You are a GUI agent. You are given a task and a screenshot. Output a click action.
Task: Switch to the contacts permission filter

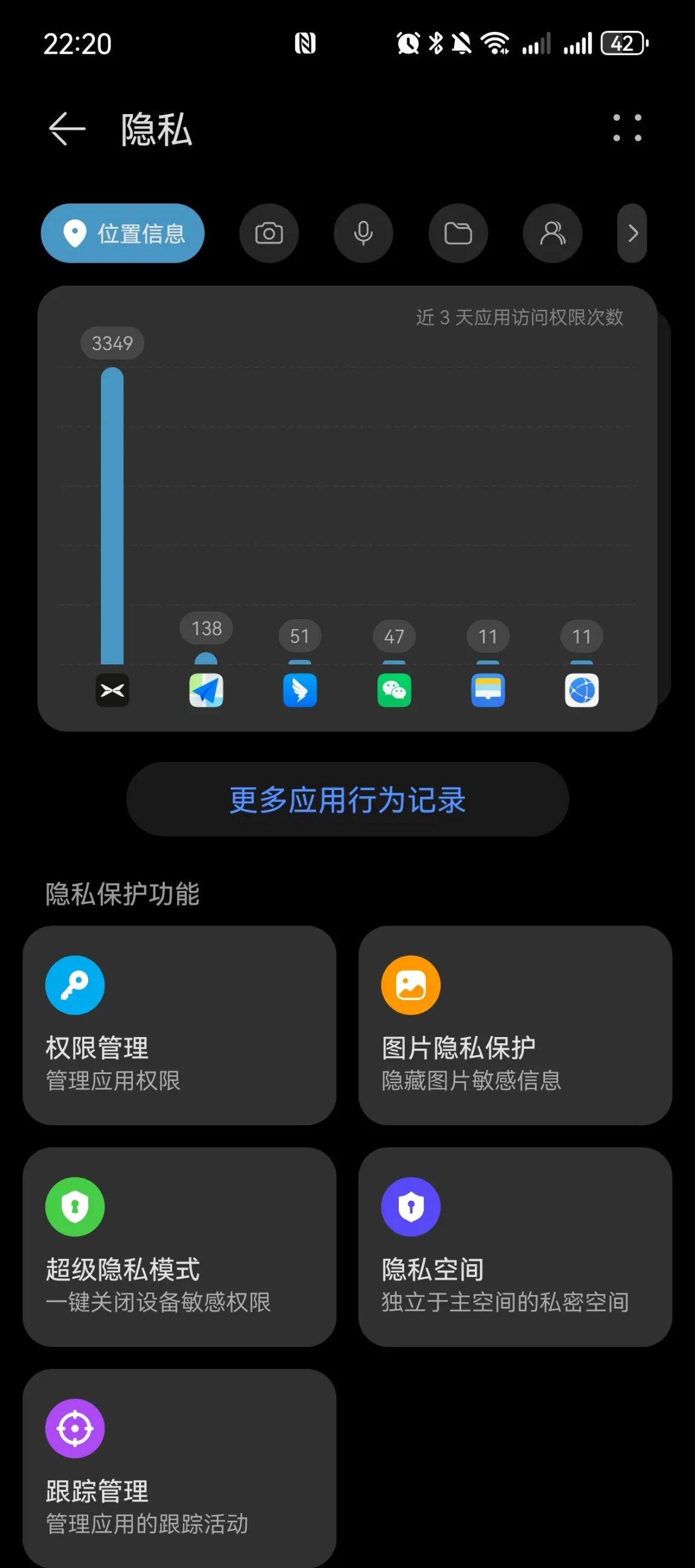coord(552,233)
